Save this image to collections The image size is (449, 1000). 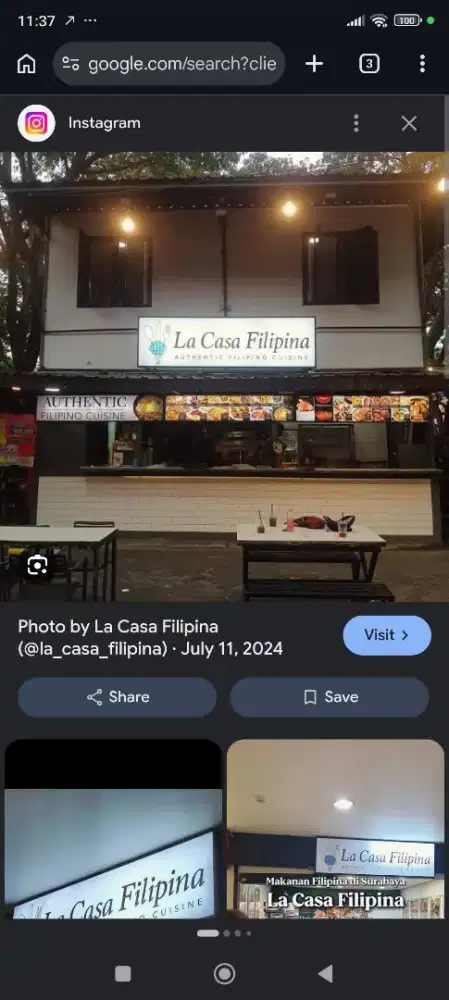tap(330, 697)
